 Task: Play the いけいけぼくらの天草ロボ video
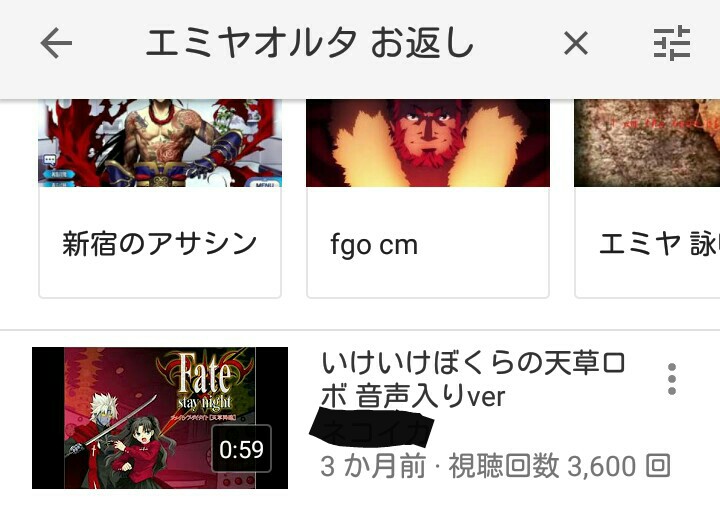click(160, 418)
